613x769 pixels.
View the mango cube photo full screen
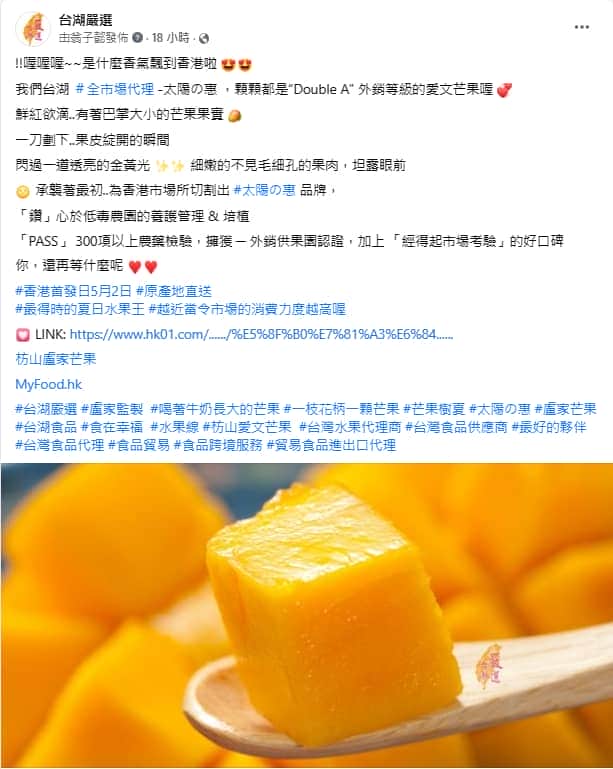coord(306,616)
